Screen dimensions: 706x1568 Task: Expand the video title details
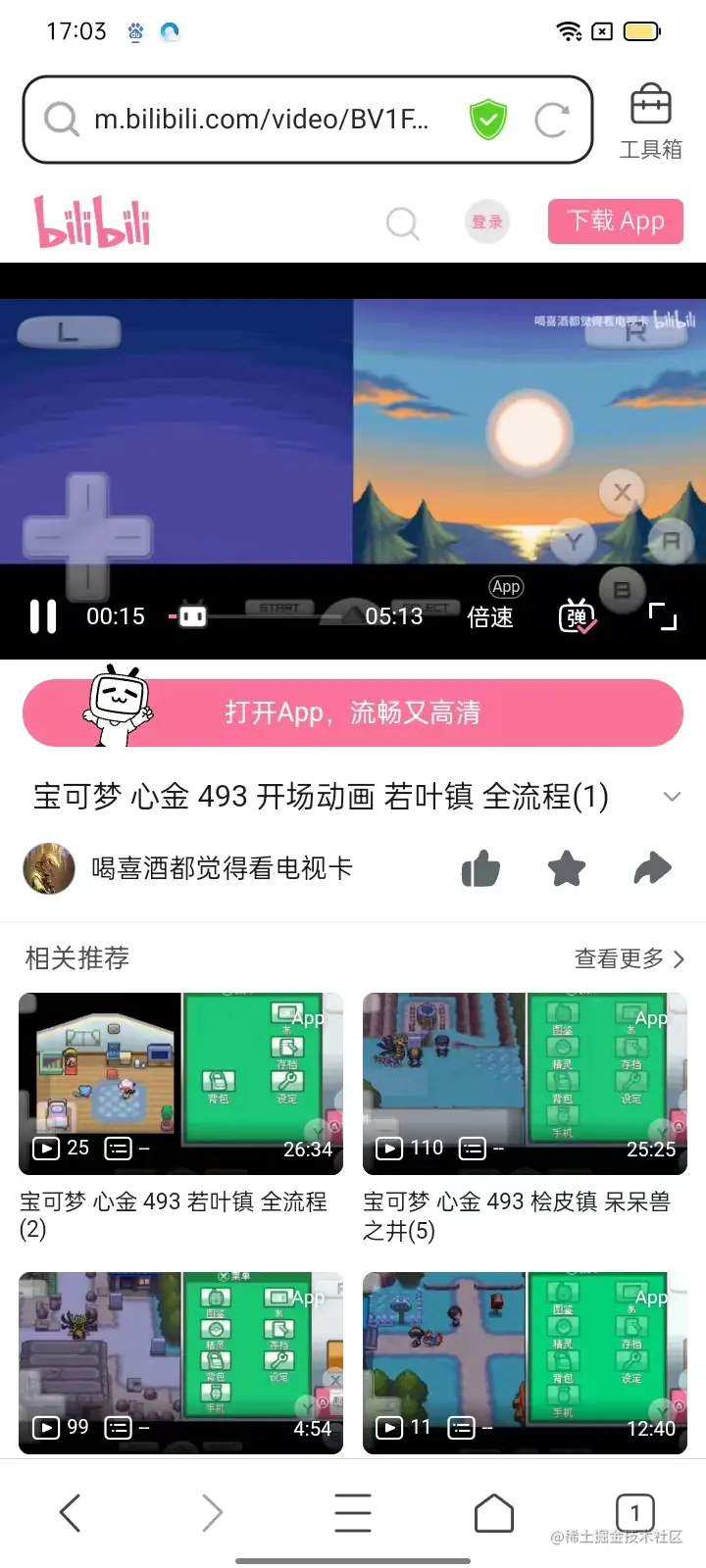pos(672,797)
